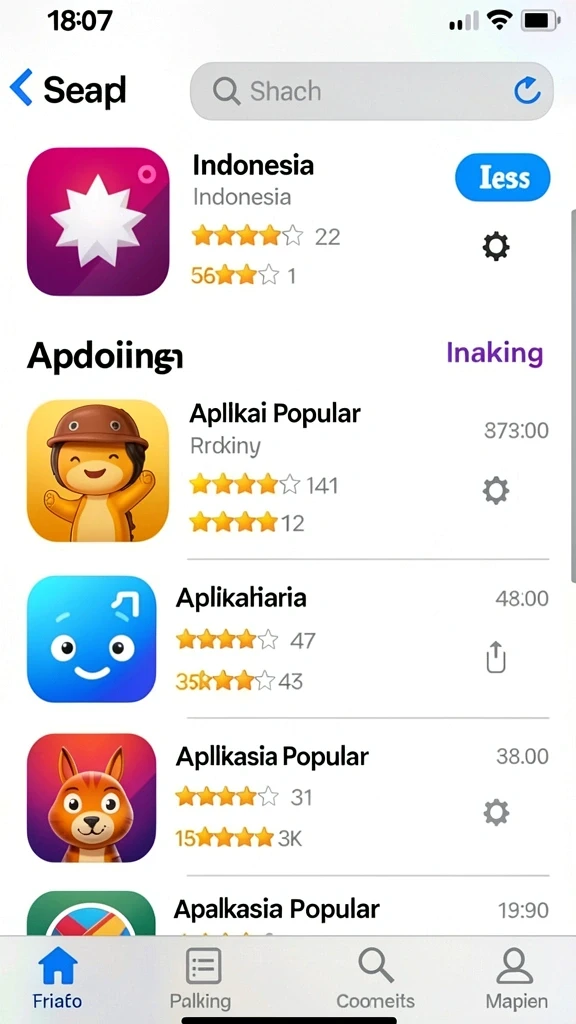Viewport: 576px width, 1024px height.
Task: Tap gear icon beside Apllkai Popular
Action: 496,490
